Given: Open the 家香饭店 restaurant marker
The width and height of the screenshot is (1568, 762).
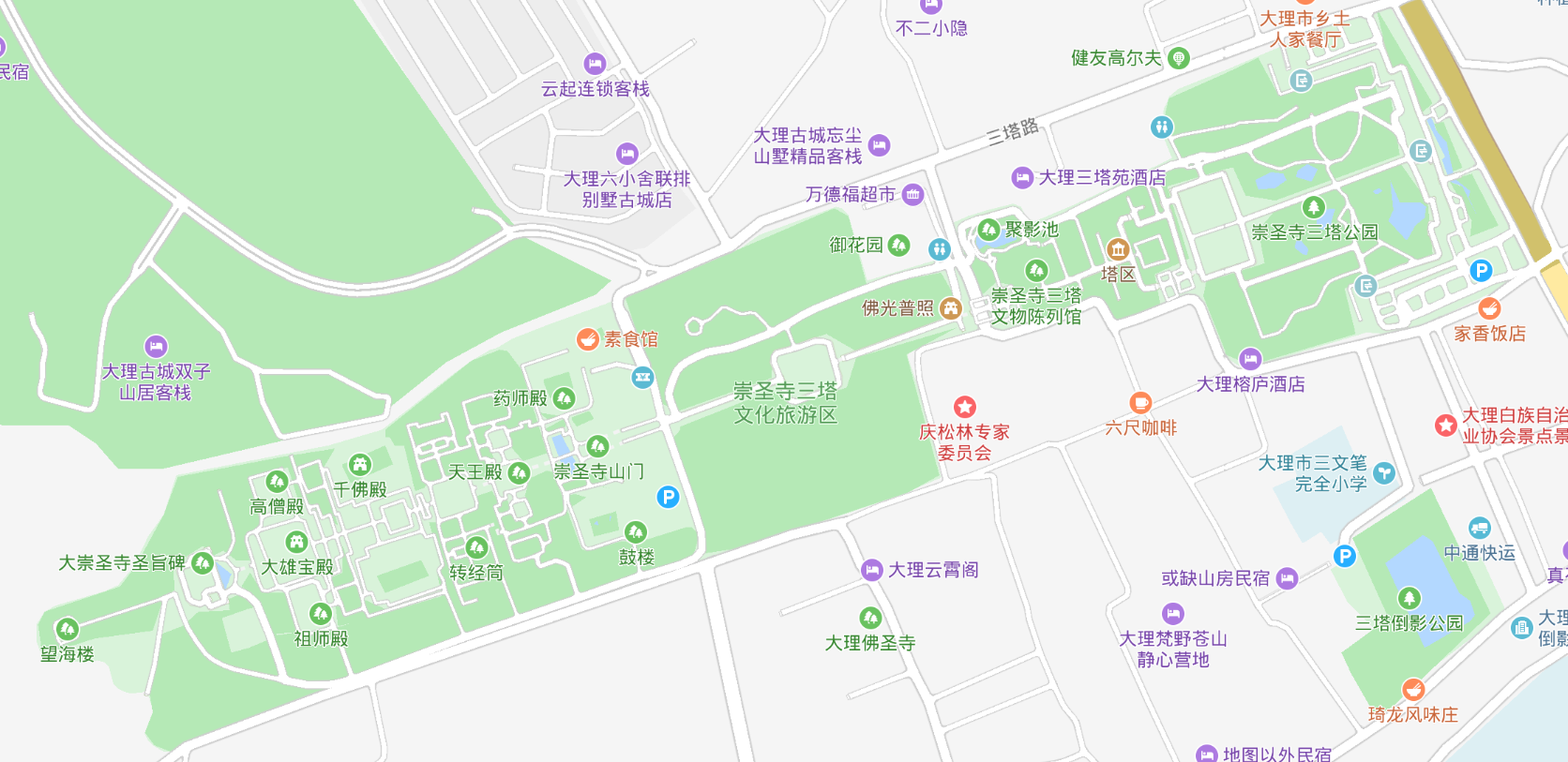Looking at the screenshot, I should pyautogui.click(x=1489, y=308).
